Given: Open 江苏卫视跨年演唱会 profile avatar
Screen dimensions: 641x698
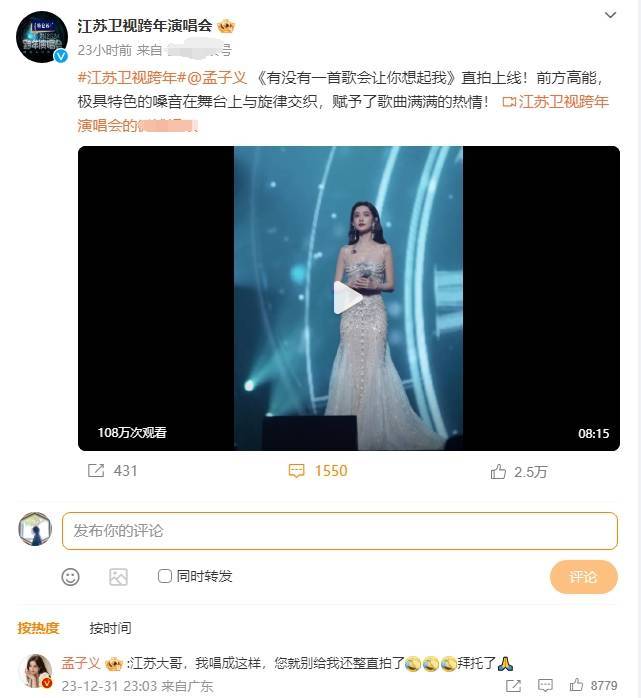Looking at the screenshot, I should click(41, 37).
